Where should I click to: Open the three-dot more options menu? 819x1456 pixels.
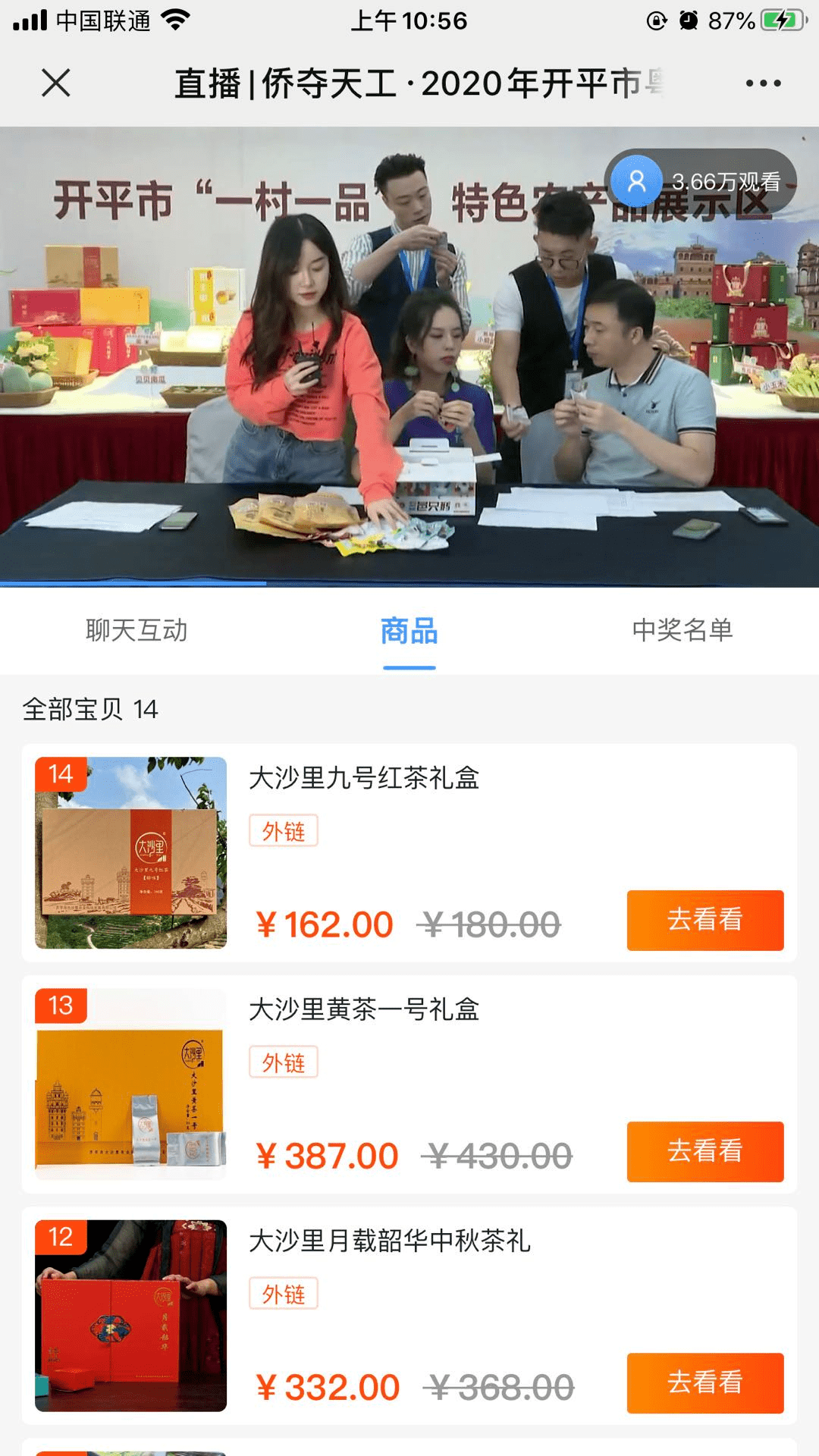click(763, 83)
